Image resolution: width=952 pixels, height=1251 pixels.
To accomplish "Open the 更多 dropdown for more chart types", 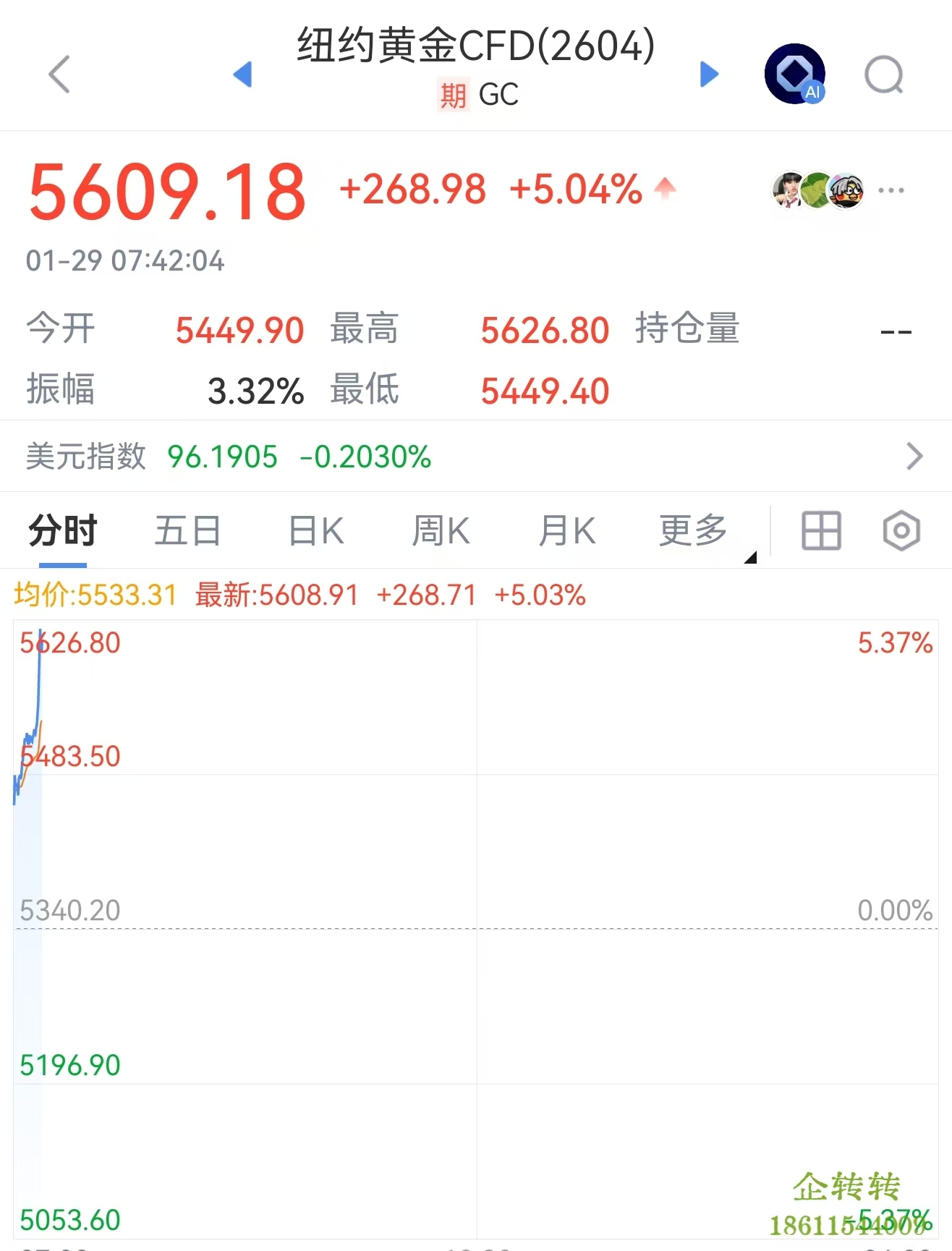I will pyautogui.click(x=692, y=530).
